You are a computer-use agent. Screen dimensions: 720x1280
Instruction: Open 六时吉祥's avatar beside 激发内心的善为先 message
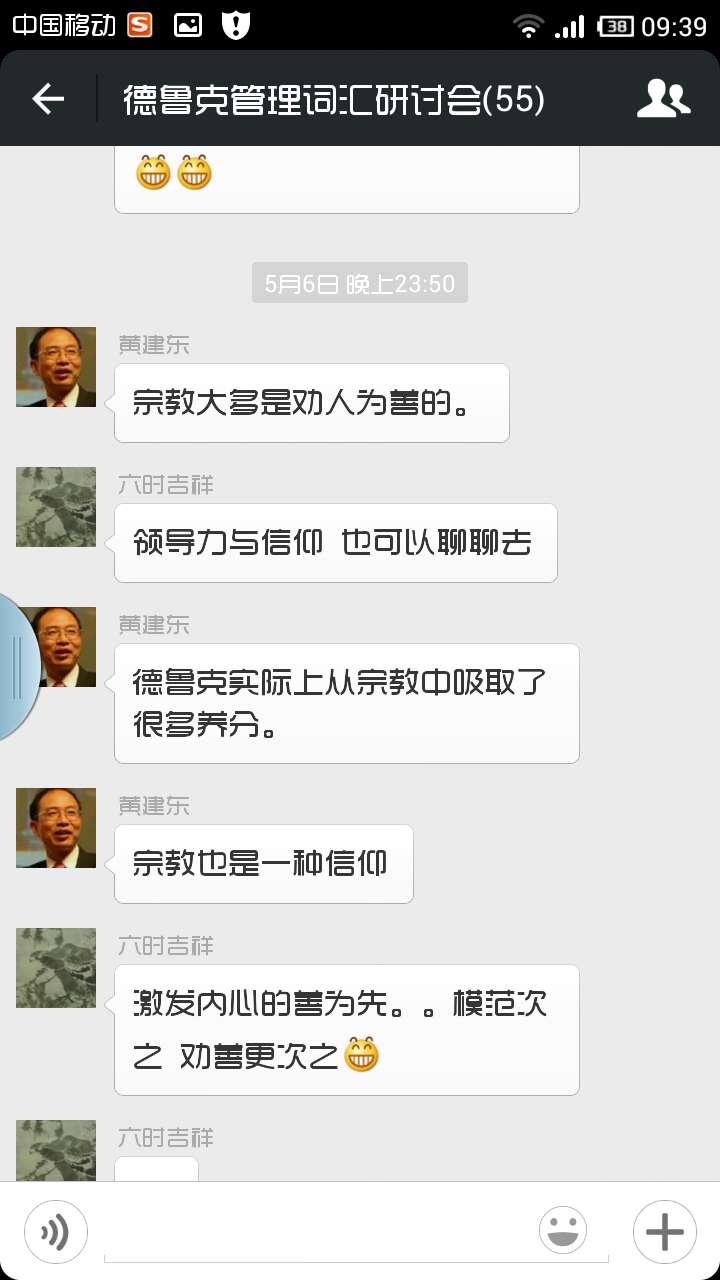56,968
